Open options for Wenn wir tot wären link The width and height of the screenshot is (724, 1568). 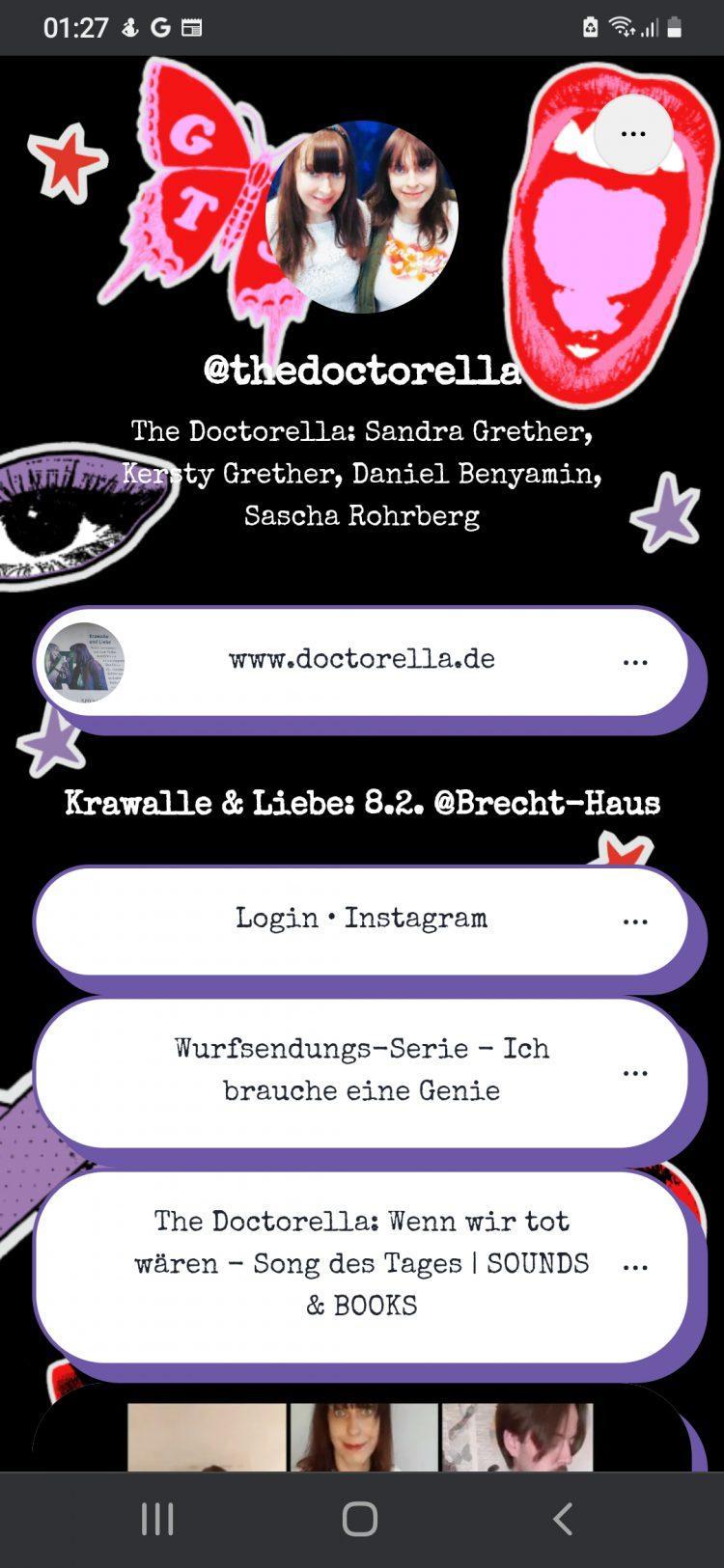point(635,1267)
